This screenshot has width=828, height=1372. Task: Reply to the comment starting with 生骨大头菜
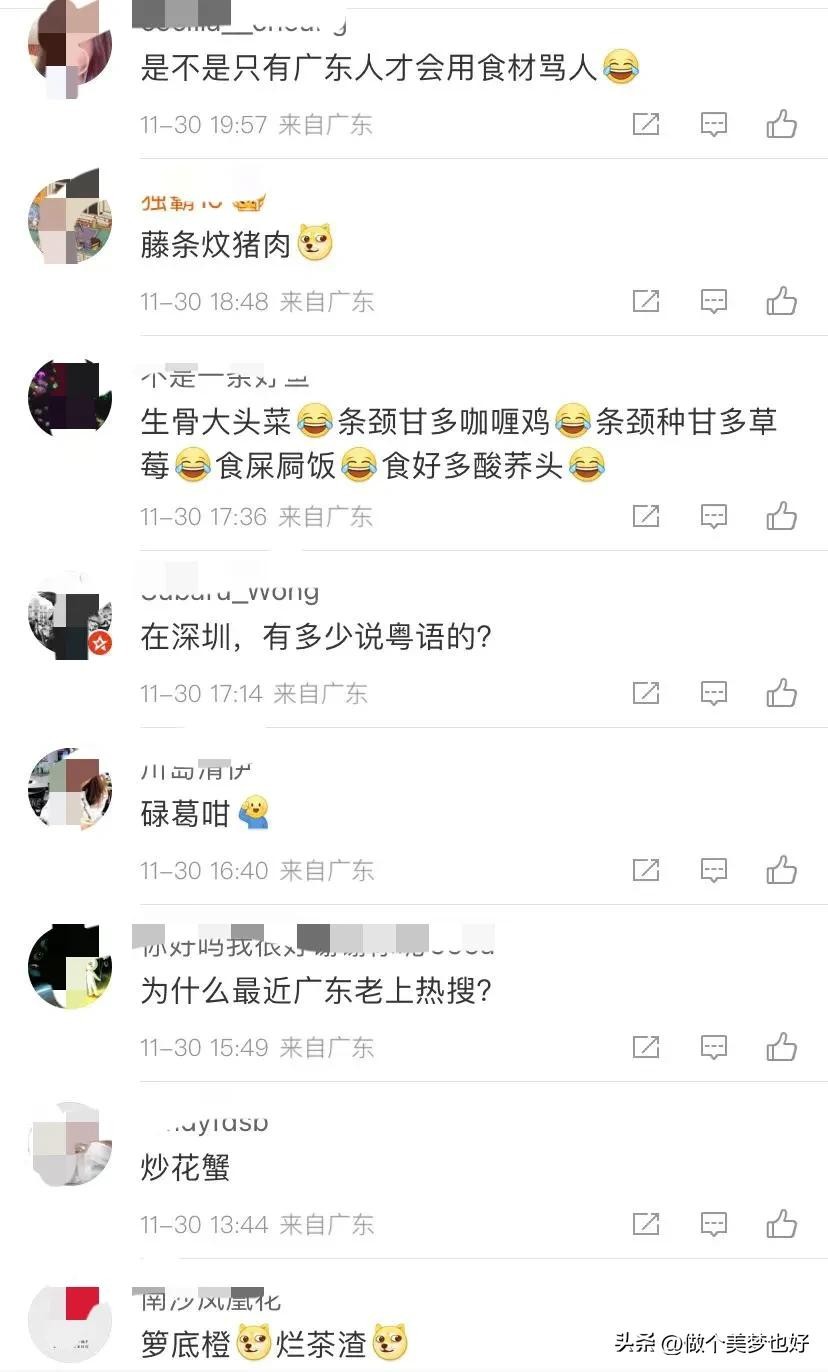[713, 516]
